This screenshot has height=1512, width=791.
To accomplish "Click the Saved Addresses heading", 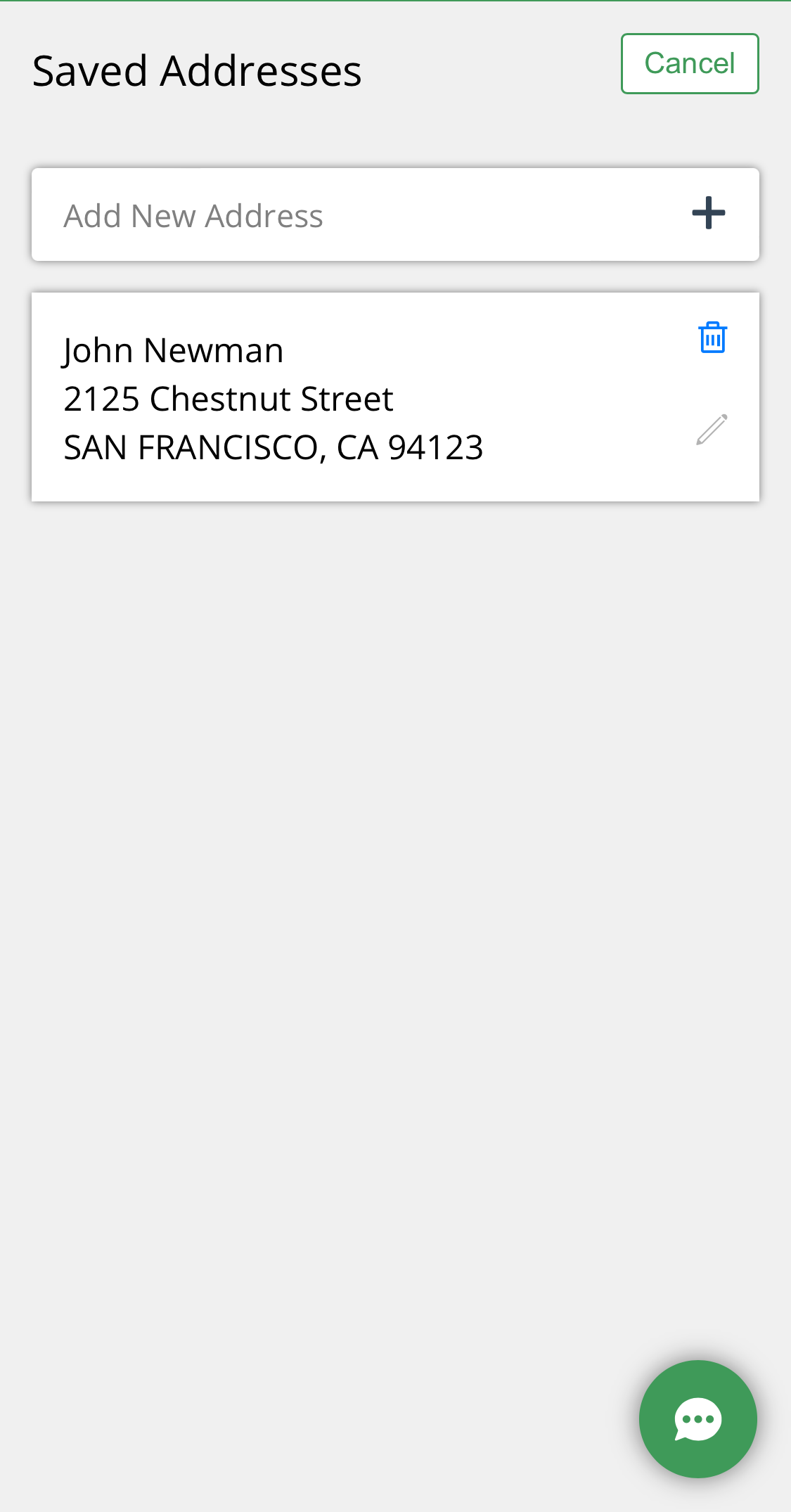I will (x=197, y=68).
